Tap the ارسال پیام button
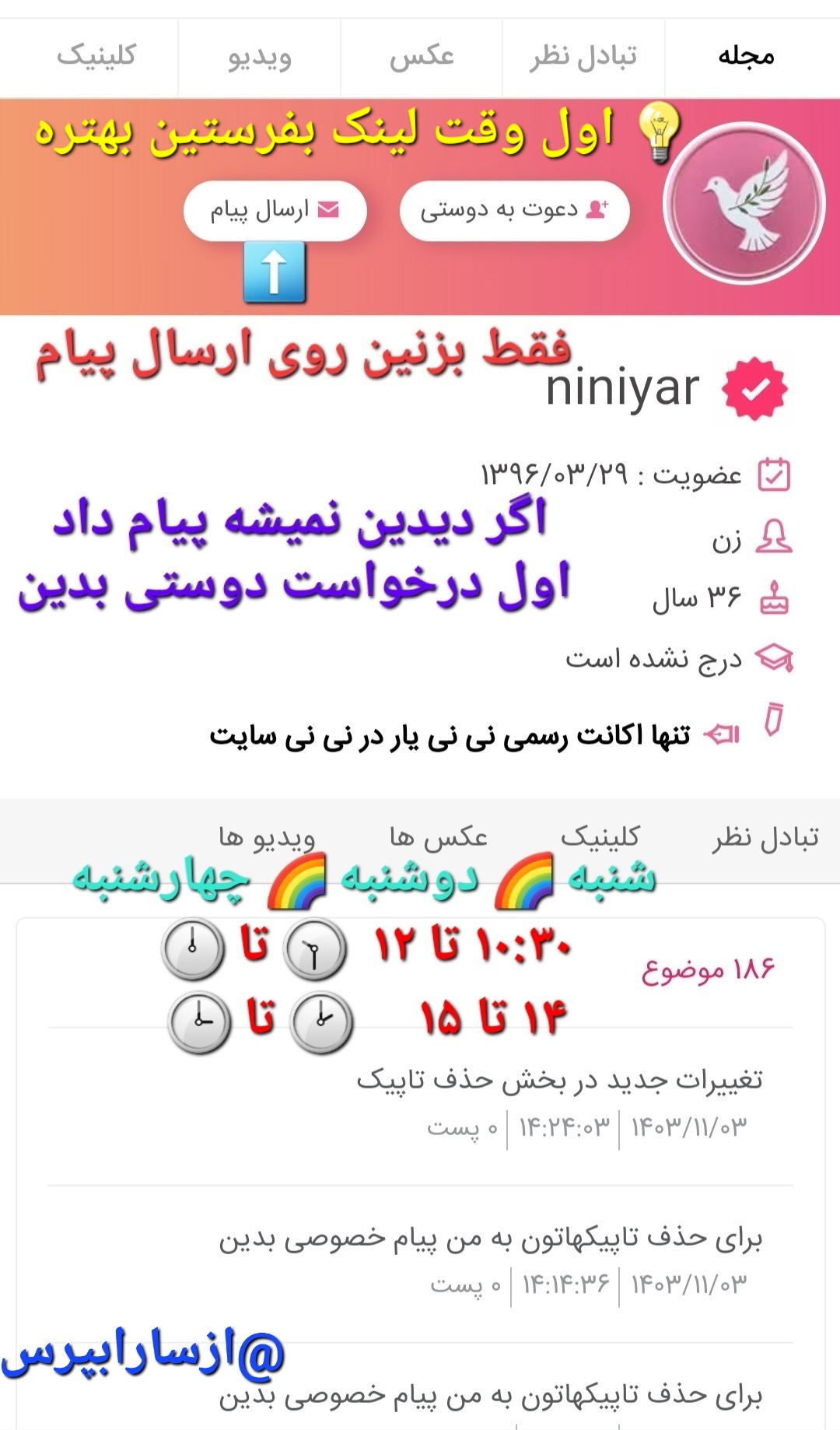The image size is (840, 1430). [x=275, y=211]
